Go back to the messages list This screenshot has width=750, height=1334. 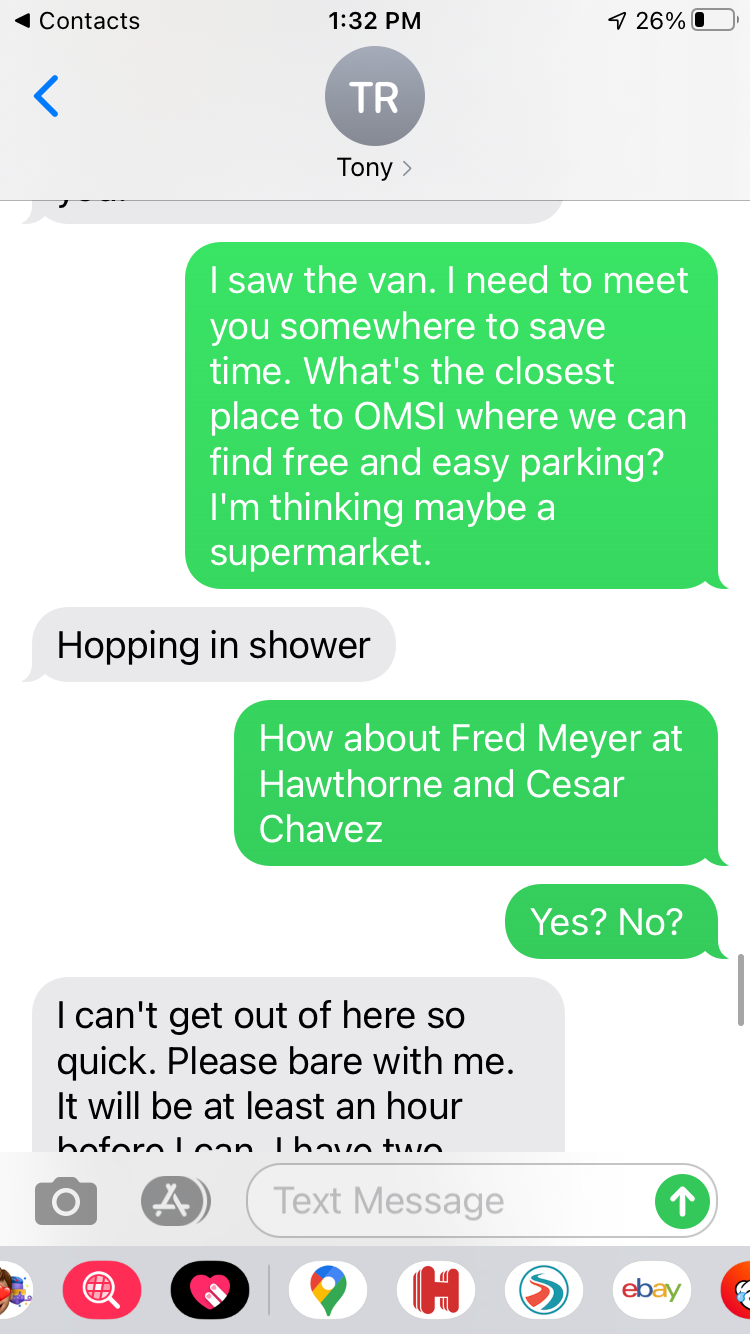click(x=46, y=96)
